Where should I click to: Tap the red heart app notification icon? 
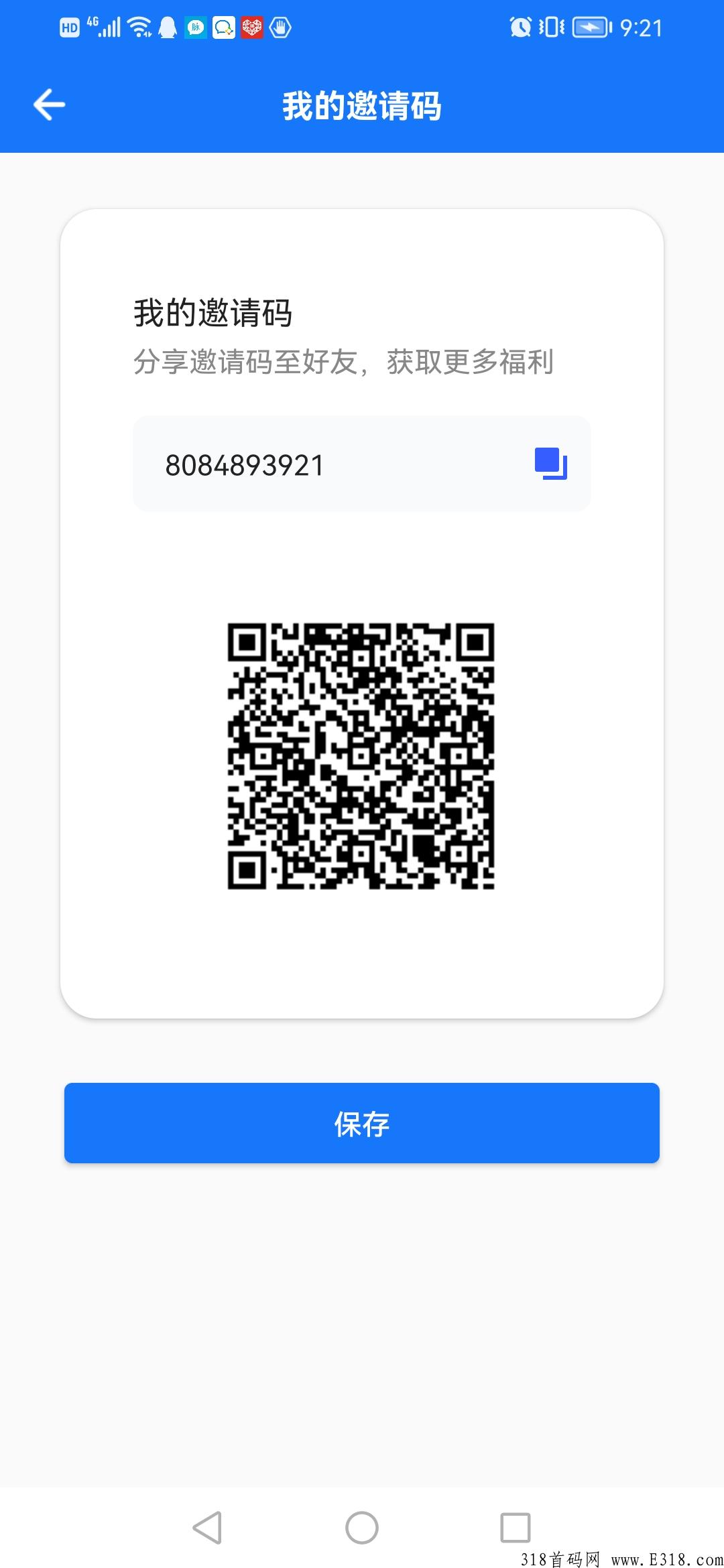point(251,27)
